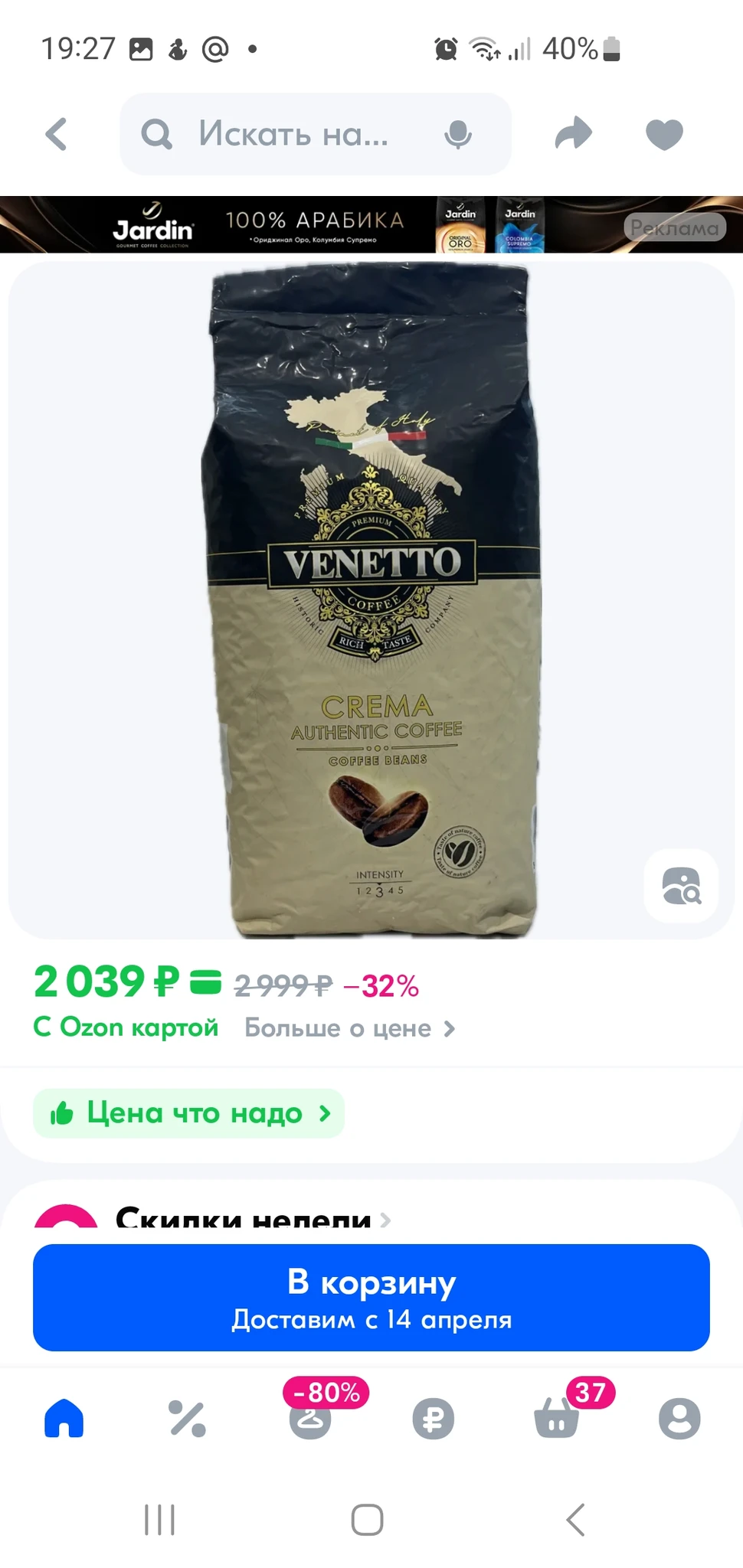
Task: Open "Больше о цене" details
Action: click(x=349, y=1028)
